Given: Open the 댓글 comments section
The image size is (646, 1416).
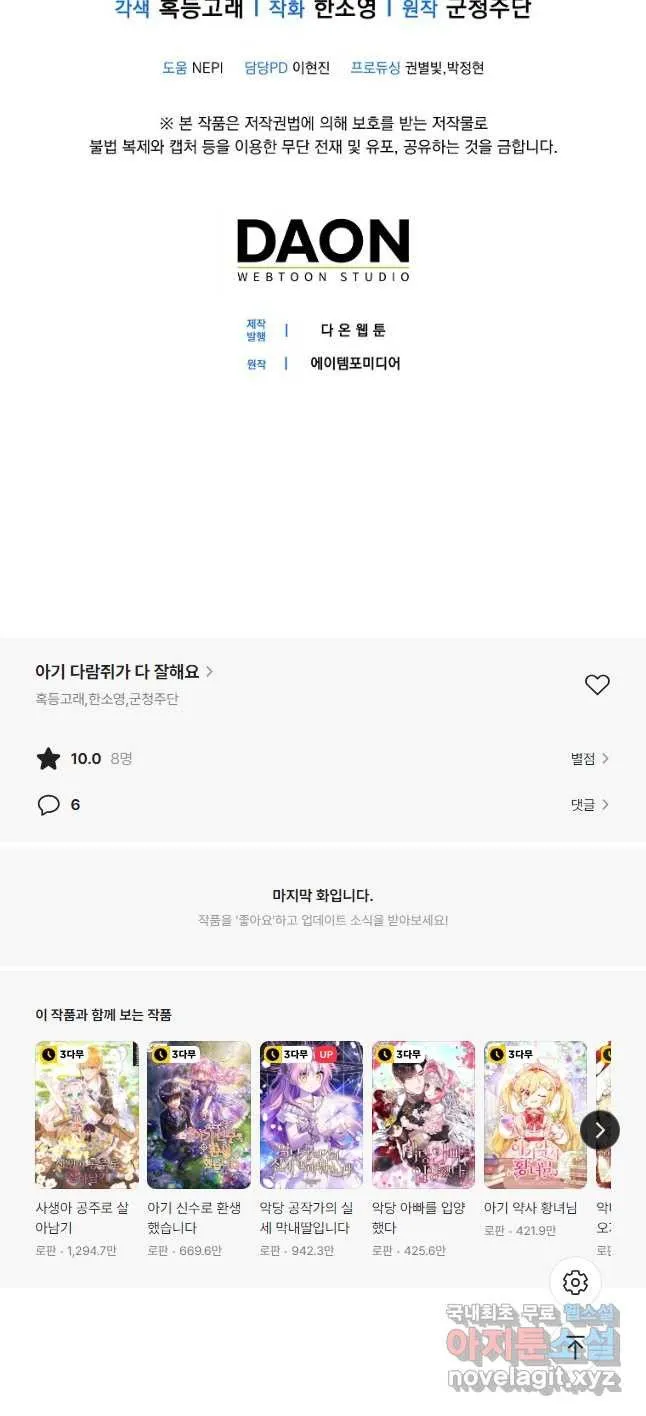Looking at the screenshot, I should coord(589,805).
